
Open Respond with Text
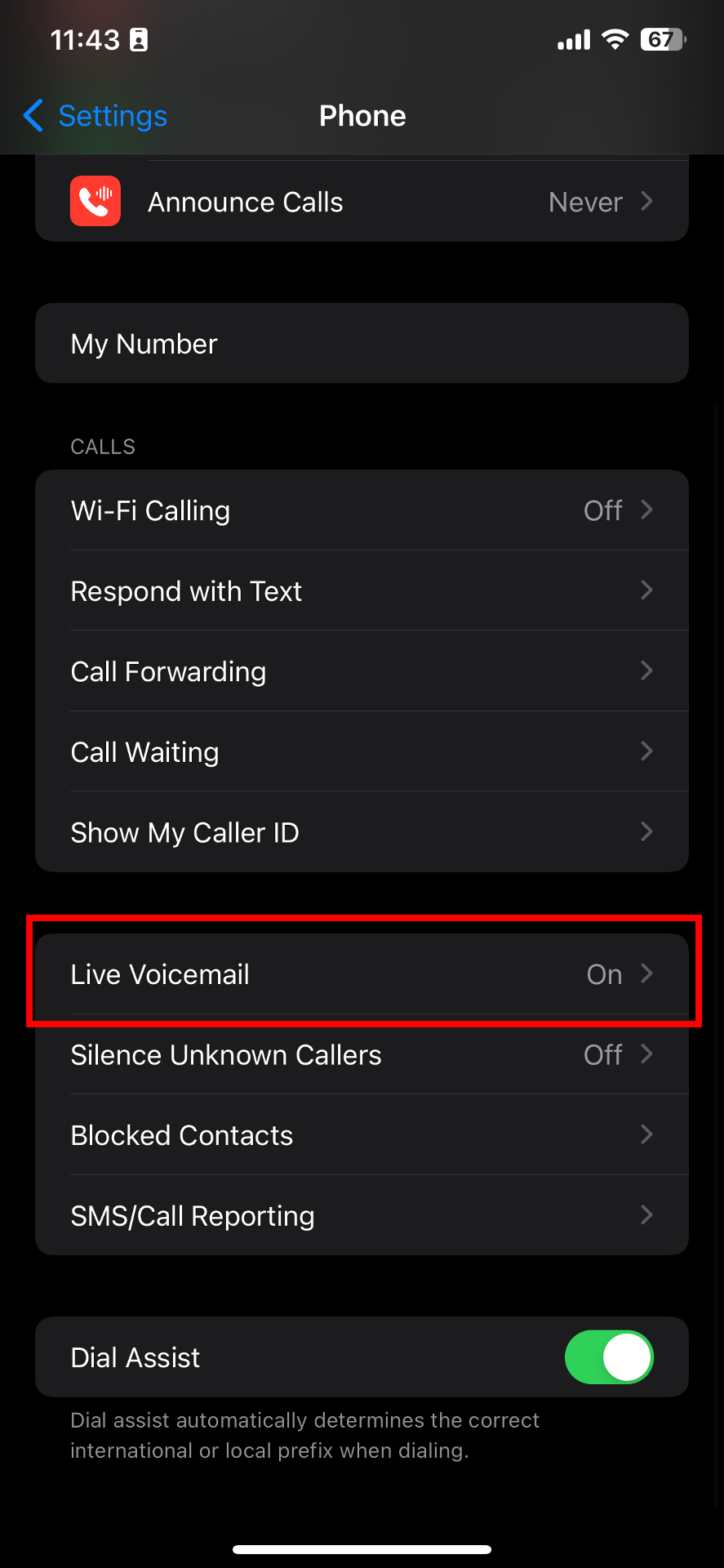[362, 590]
